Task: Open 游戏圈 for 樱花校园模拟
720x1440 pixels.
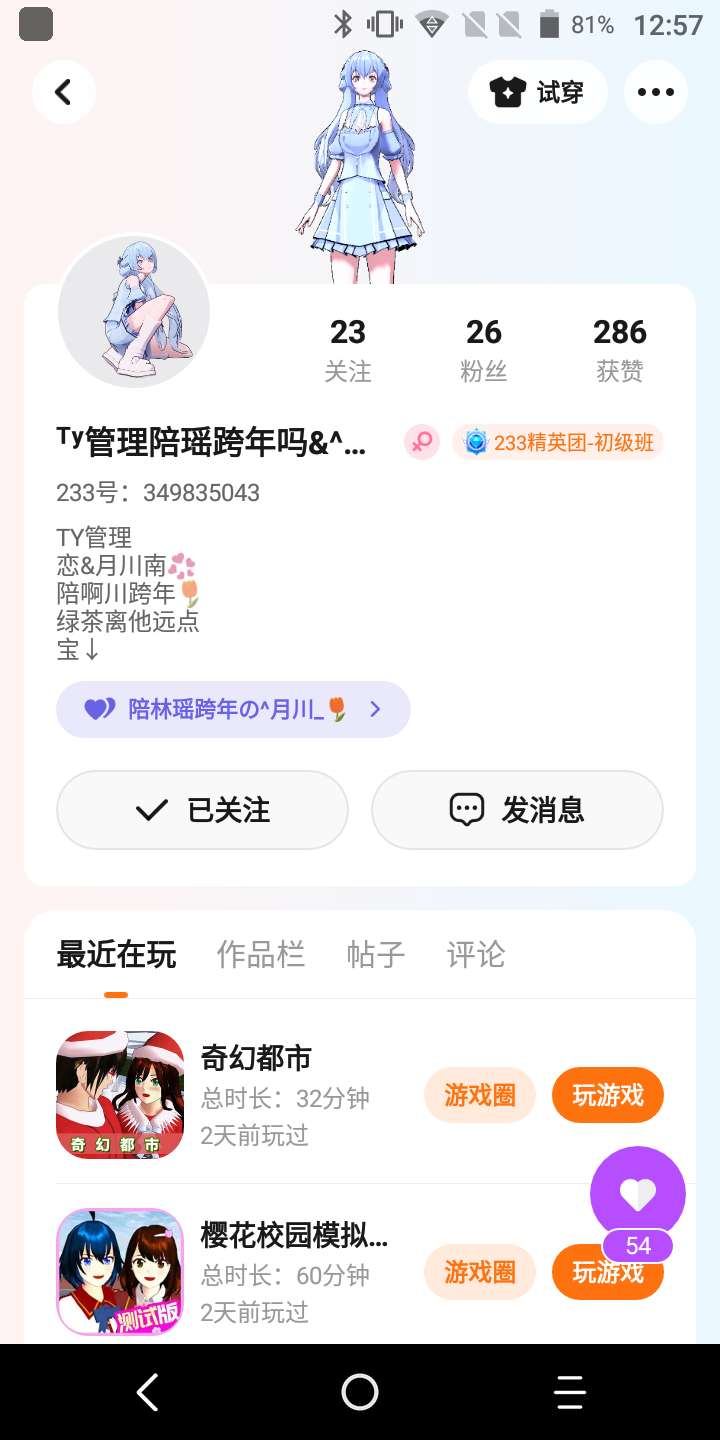Action: coord(480,1272)
